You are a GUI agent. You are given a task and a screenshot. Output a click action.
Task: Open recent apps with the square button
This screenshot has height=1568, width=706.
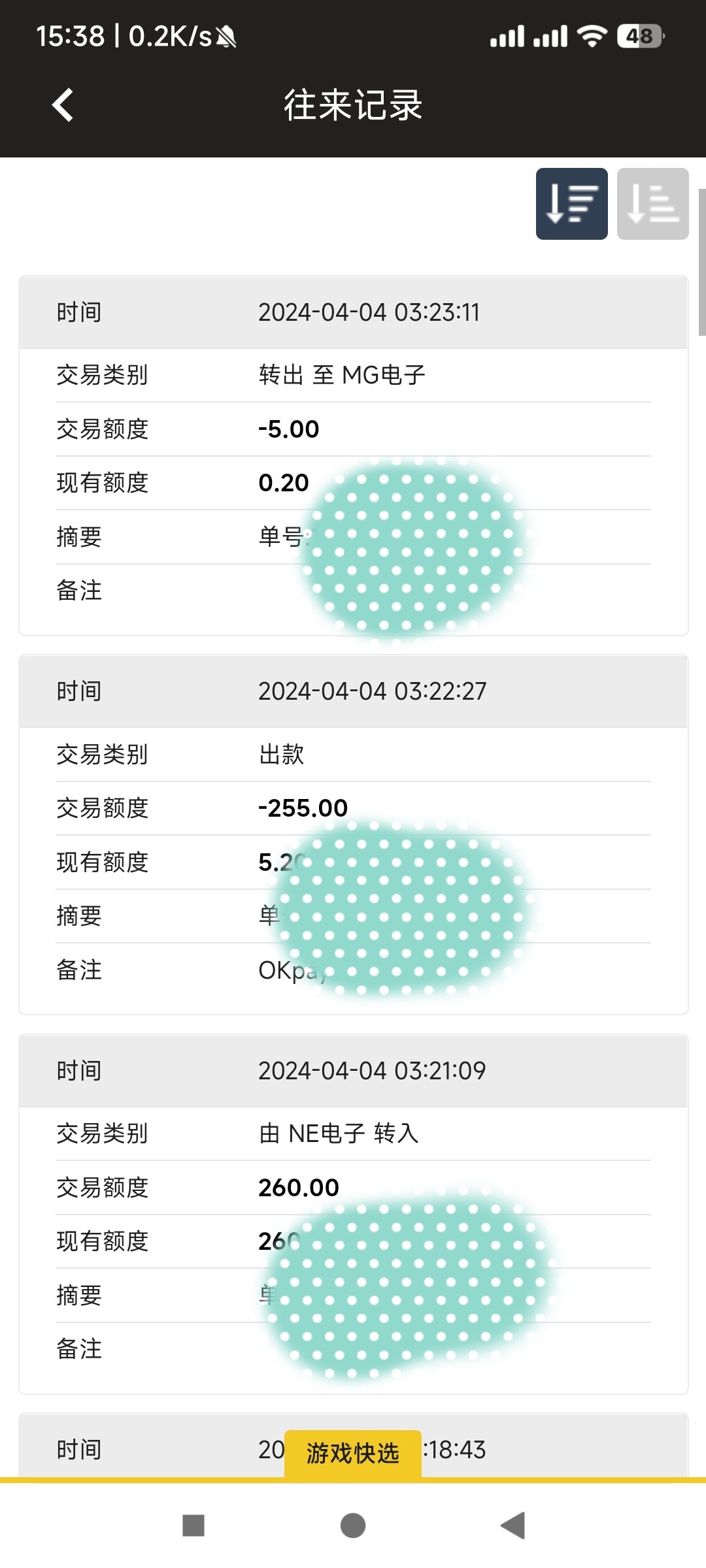click(193, 1526)
